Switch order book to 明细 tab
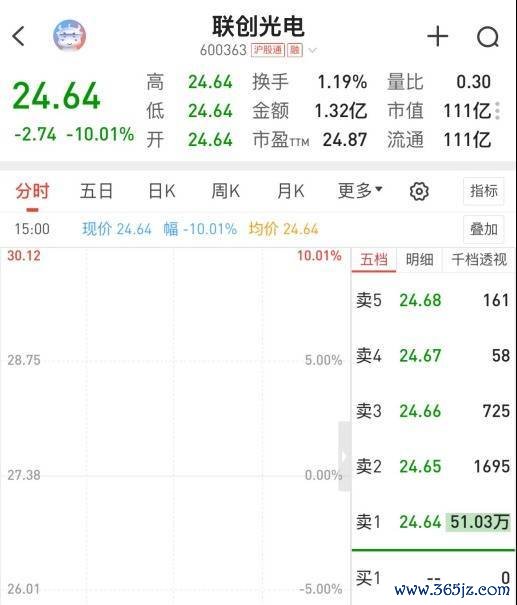517x605 pixels. point(419,260)
